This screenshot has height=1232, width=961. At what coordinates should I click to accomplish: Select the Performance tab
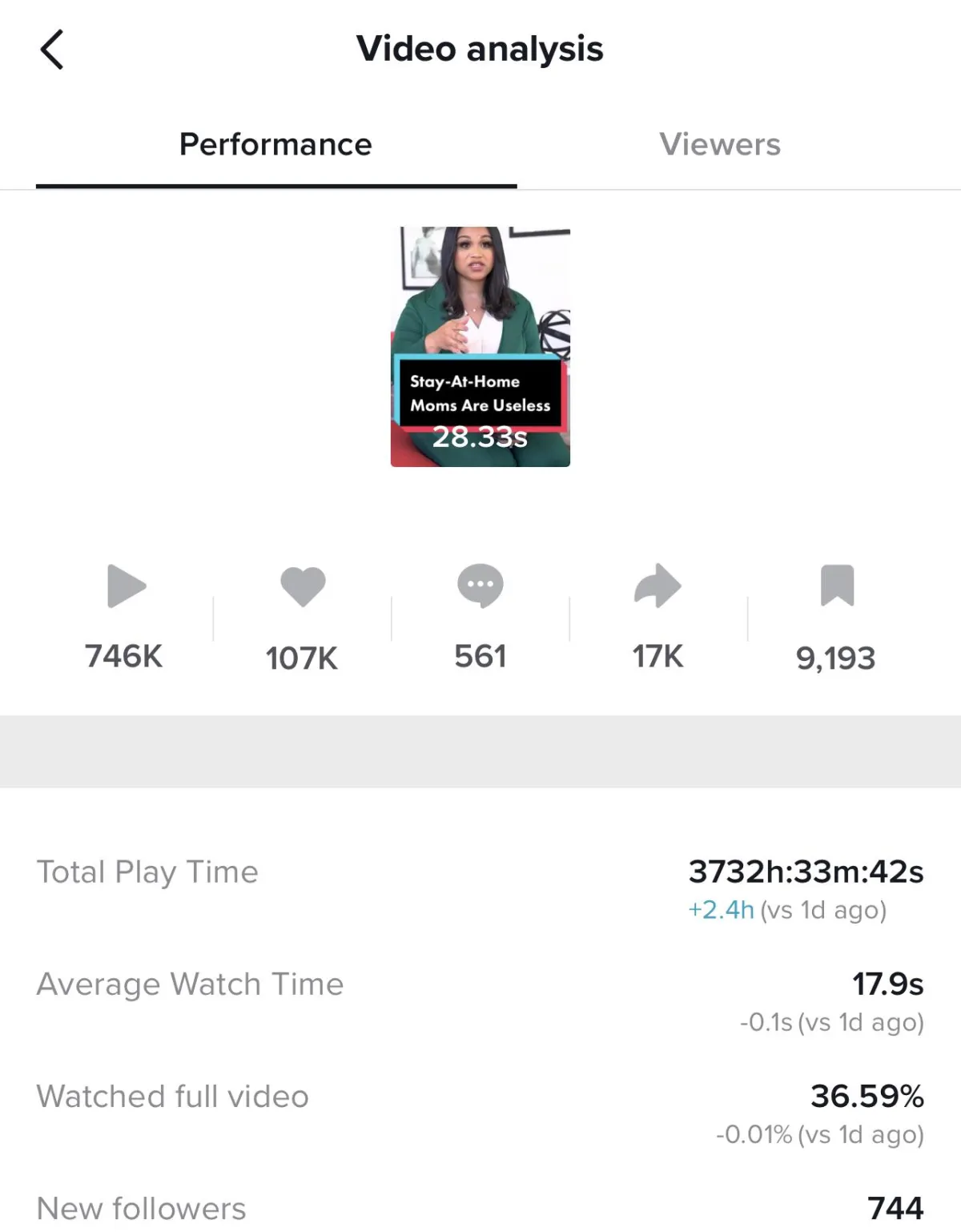pos(275,145)
